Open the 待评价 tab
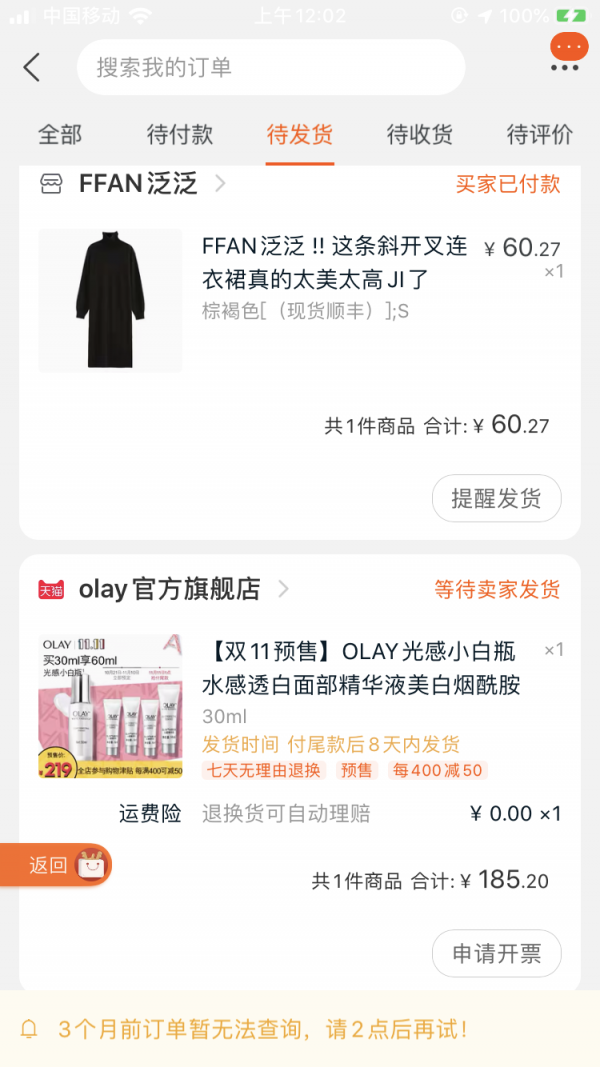This screenshot has width=600, height=1067. click(539, 134)
